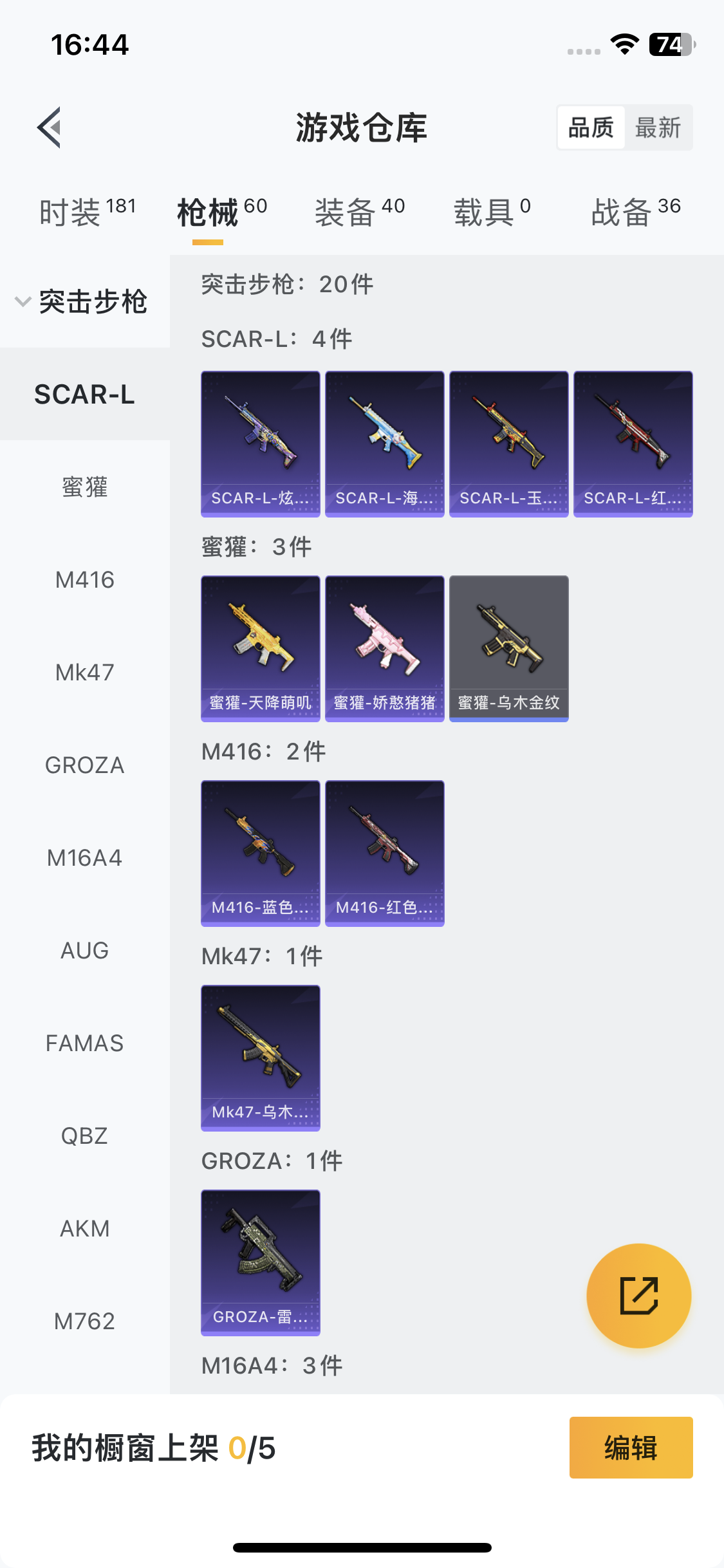
Task: Switch to the 装备 tab
Action: [359, 212]
